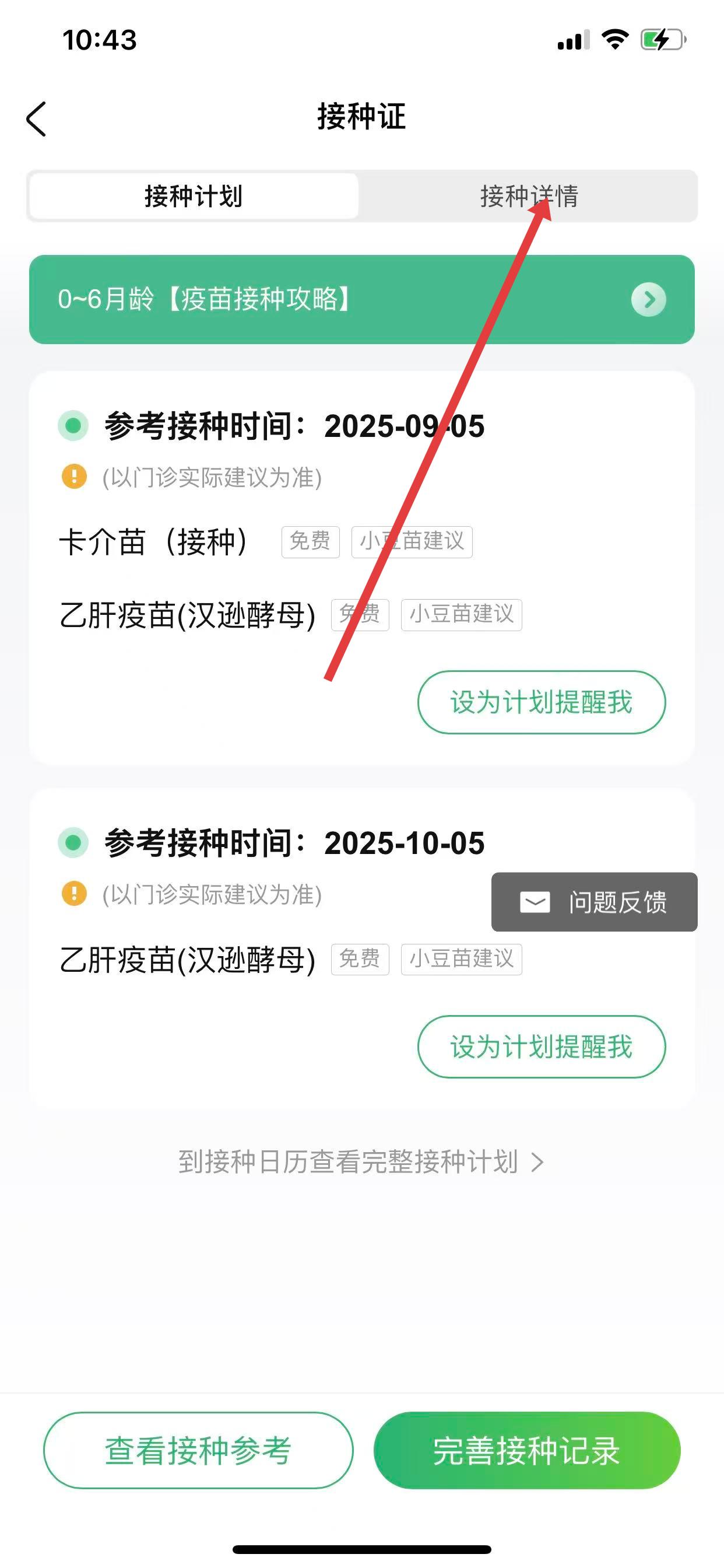The width and height of the screenshot is (724, 1568).
Task: Switch to the 接种详情 tab
Action: tap(528, 196)
